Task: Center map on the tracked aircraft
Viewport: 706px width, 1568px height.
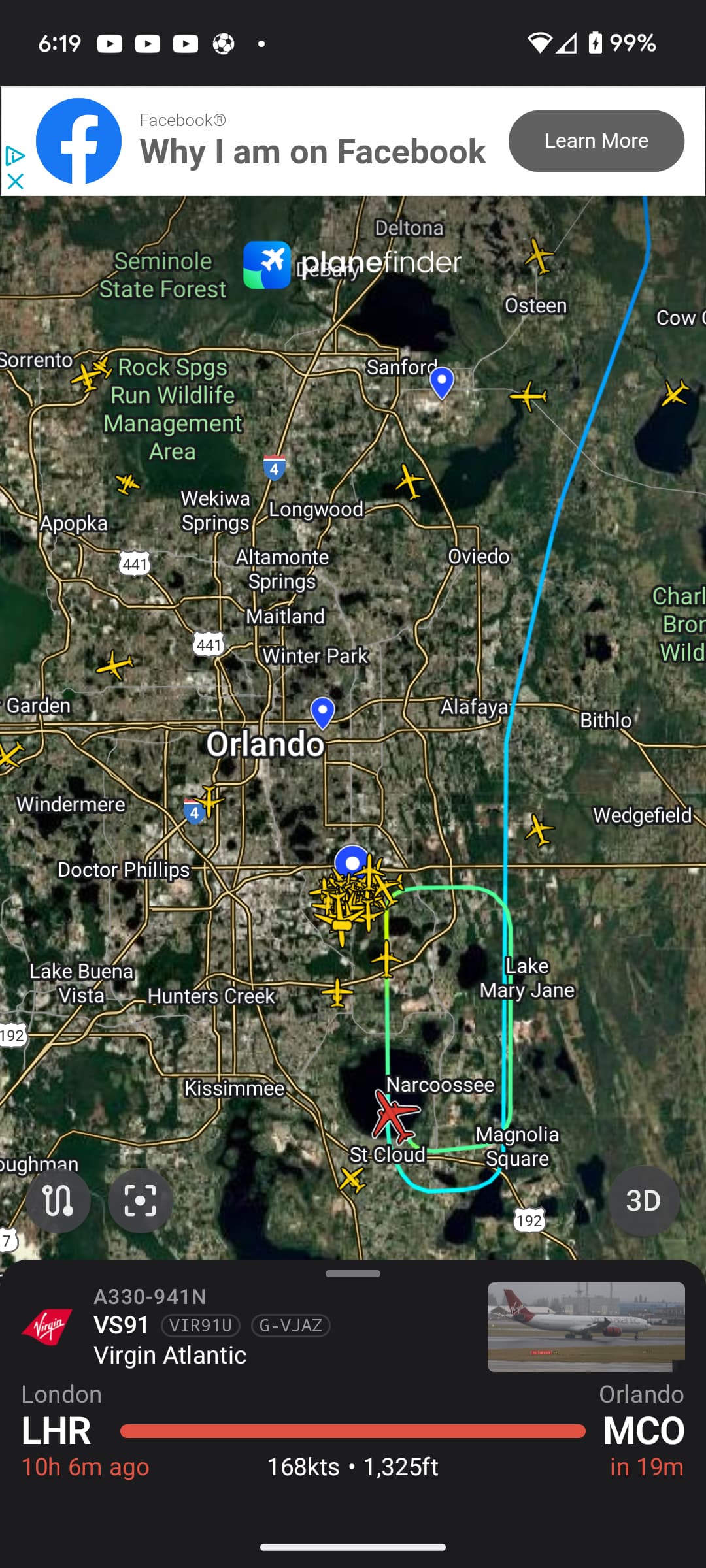Action: tap(141, 1201)
